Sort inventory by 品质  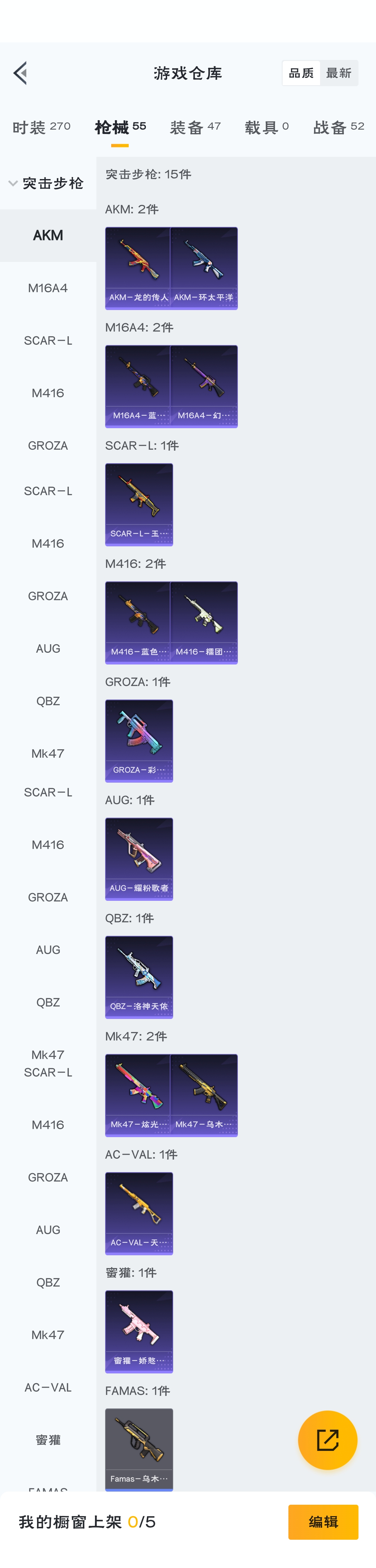point(301,73)
